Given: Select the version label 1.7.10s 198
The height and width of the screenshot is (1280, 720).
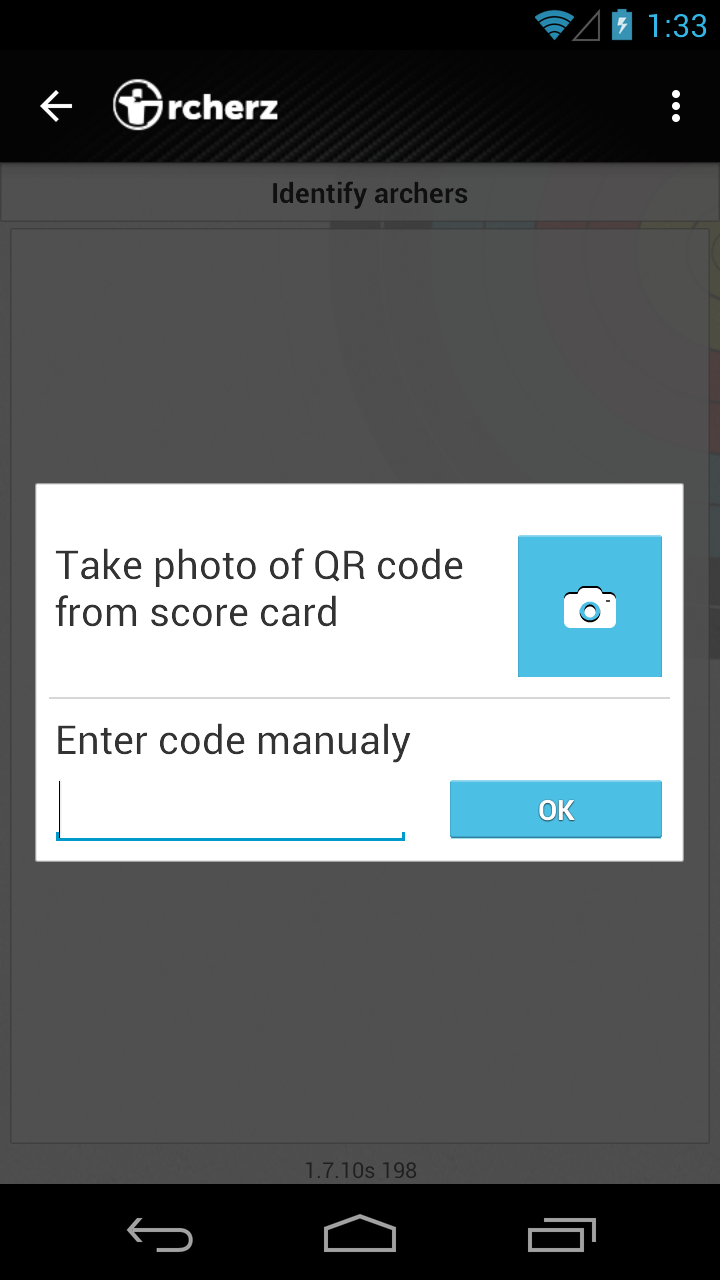Looking at the screenshot, I should click(x=360, y=1169).
